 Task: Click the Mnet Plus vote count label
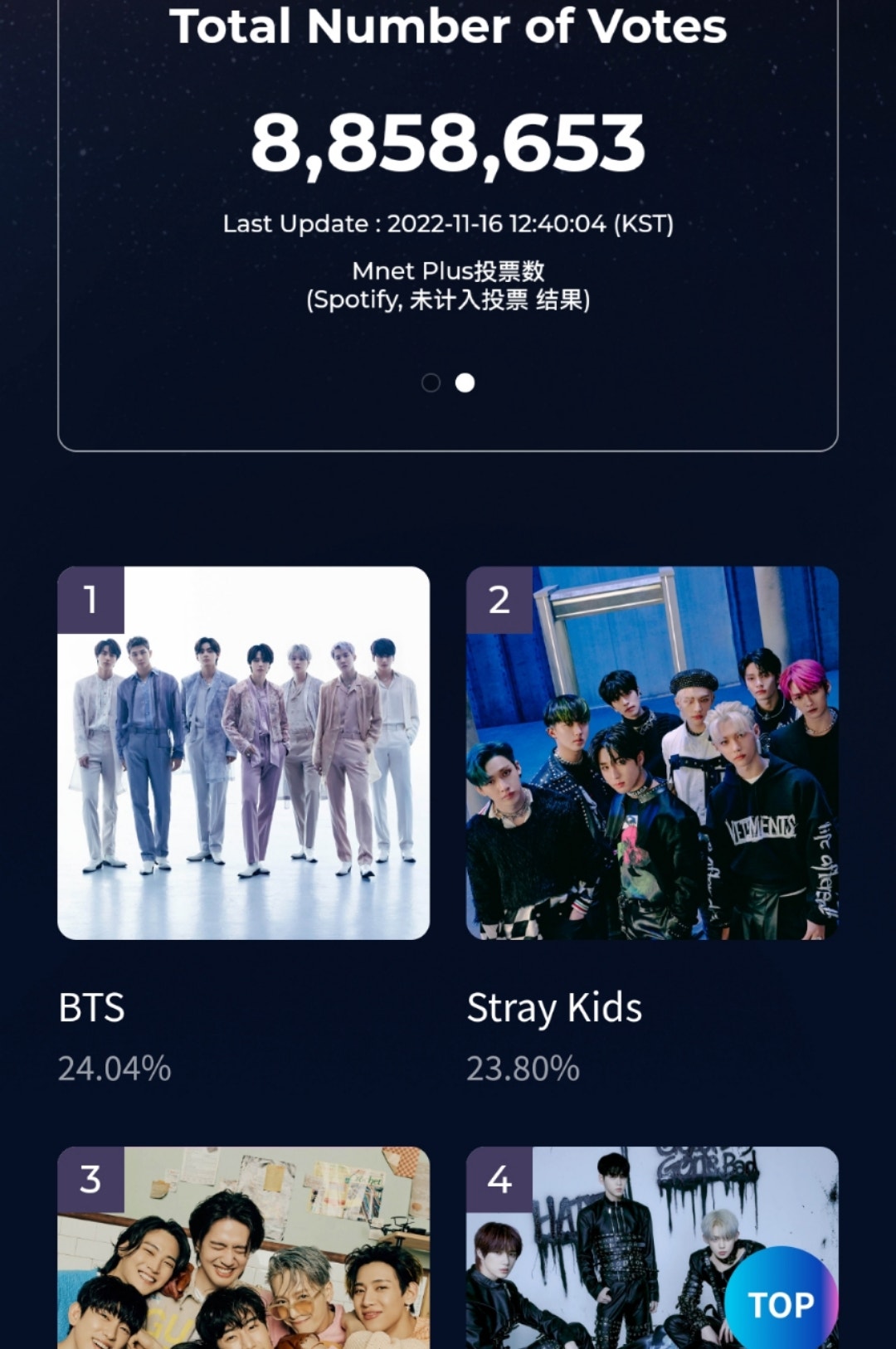(x=448, y=286)
